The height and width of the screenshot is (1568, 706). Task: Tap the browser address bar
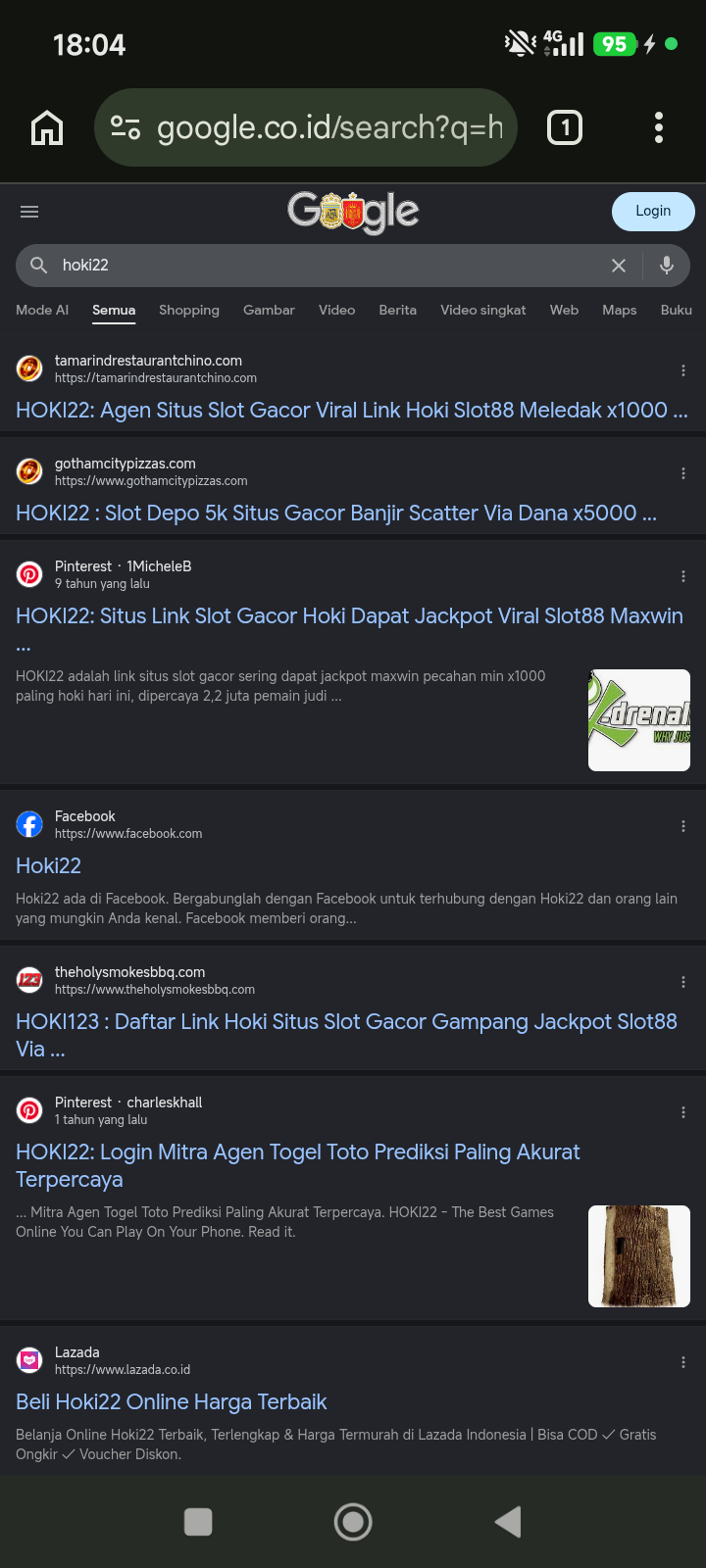coord(305,127)
